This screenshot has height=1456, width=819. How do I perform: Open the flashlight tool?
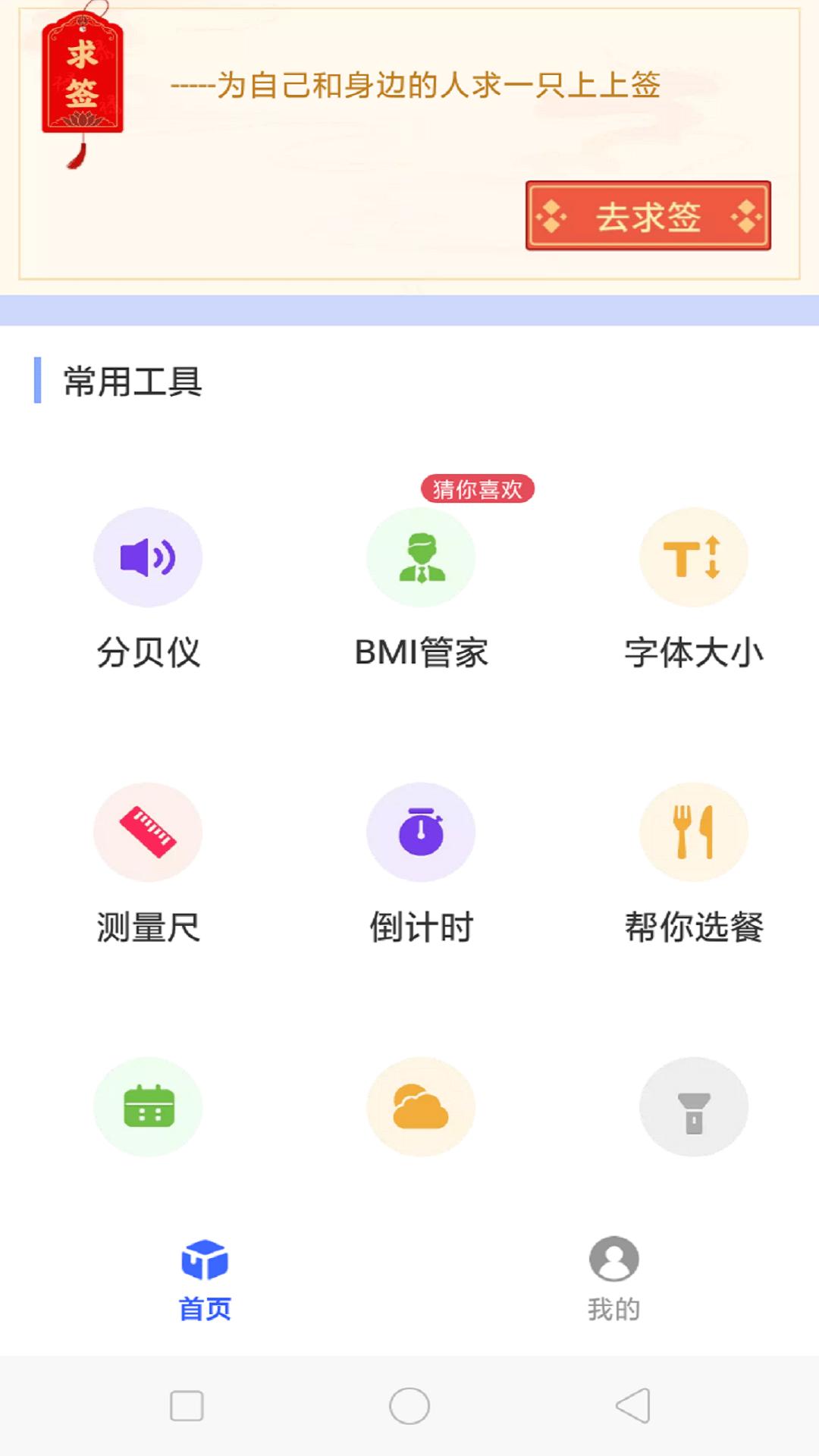694,1107
